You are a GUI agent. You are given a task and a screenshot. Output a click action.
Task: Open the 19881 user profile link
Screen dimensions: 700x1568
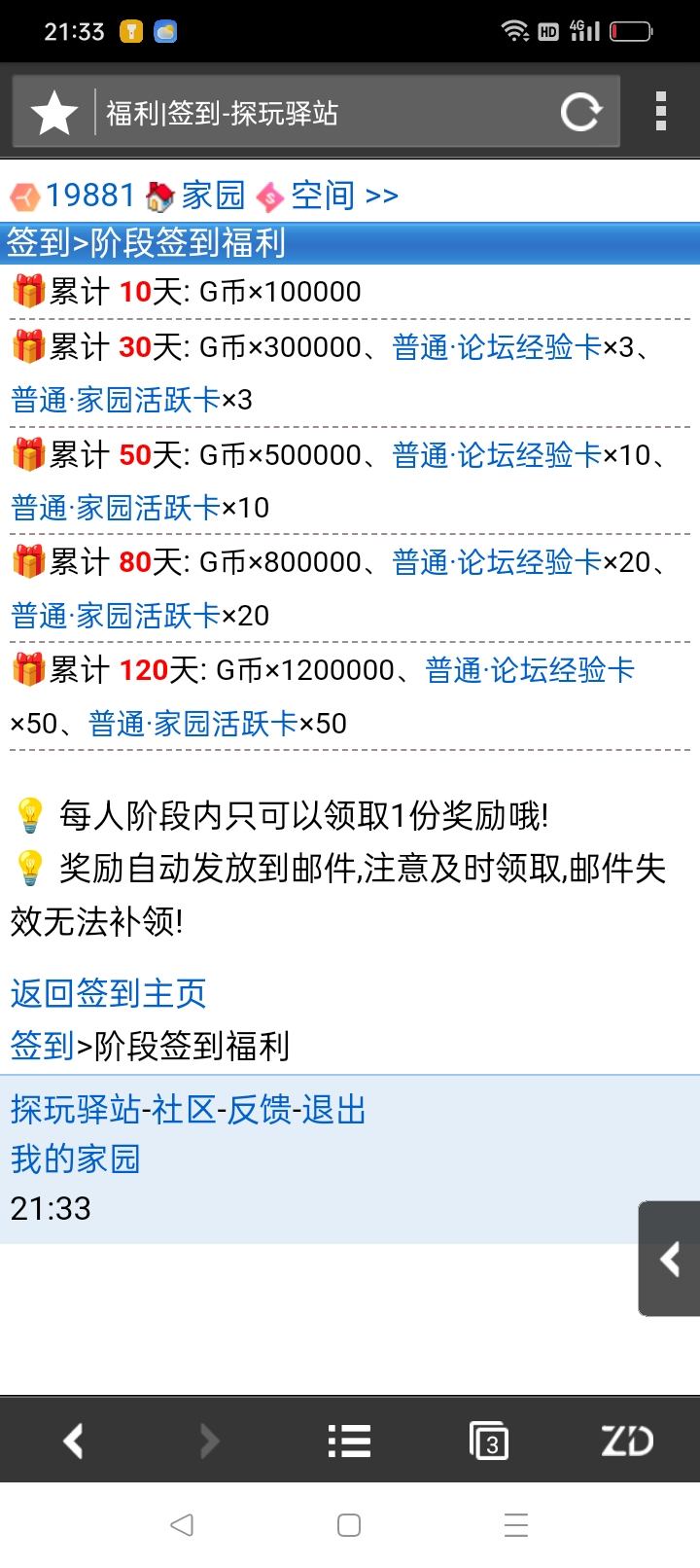(x=88, y=196)
